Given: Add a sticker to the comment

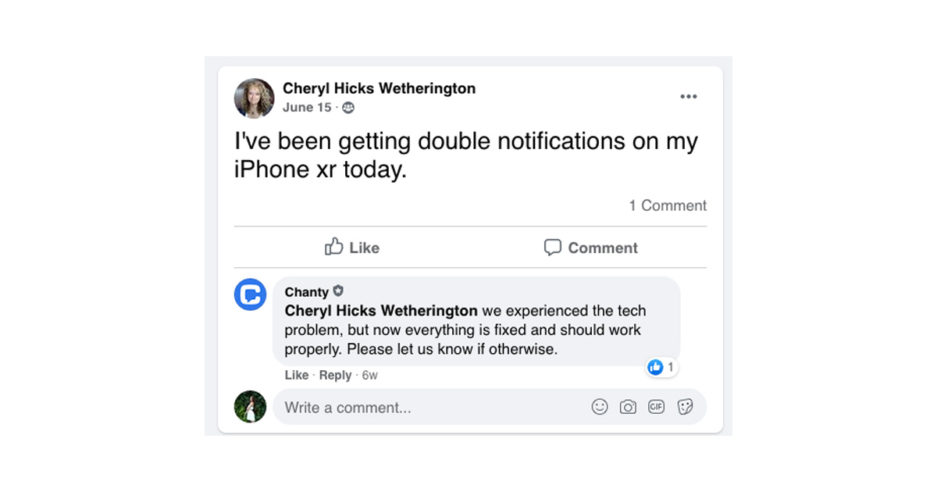Looking at the screenshot, I should pos(685,407).
